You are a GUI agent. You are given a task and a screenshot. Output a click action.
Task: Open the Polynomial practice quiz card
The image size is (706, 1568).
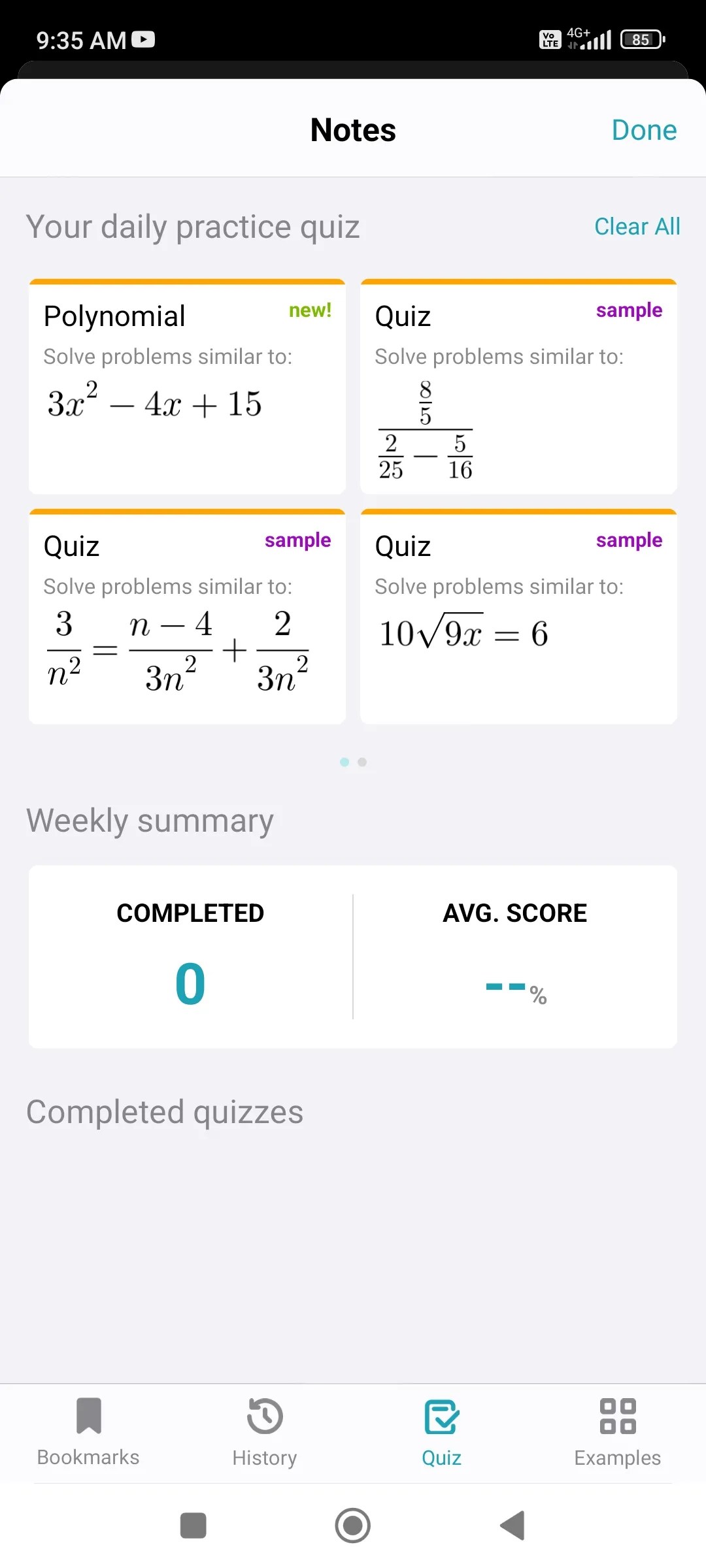point(187,385)
